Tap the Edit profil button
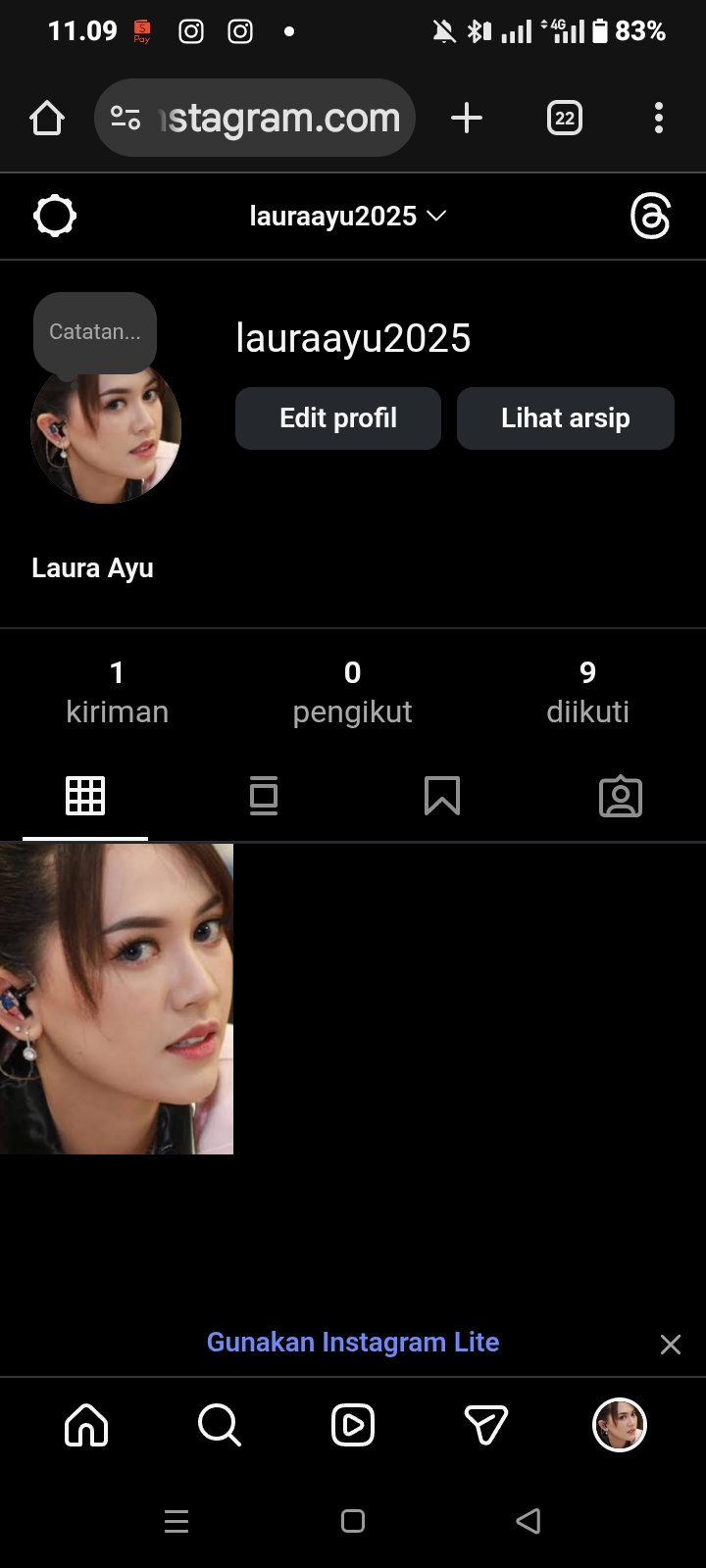The width and height of the screenshot is (706, 1568). point(338,418)
